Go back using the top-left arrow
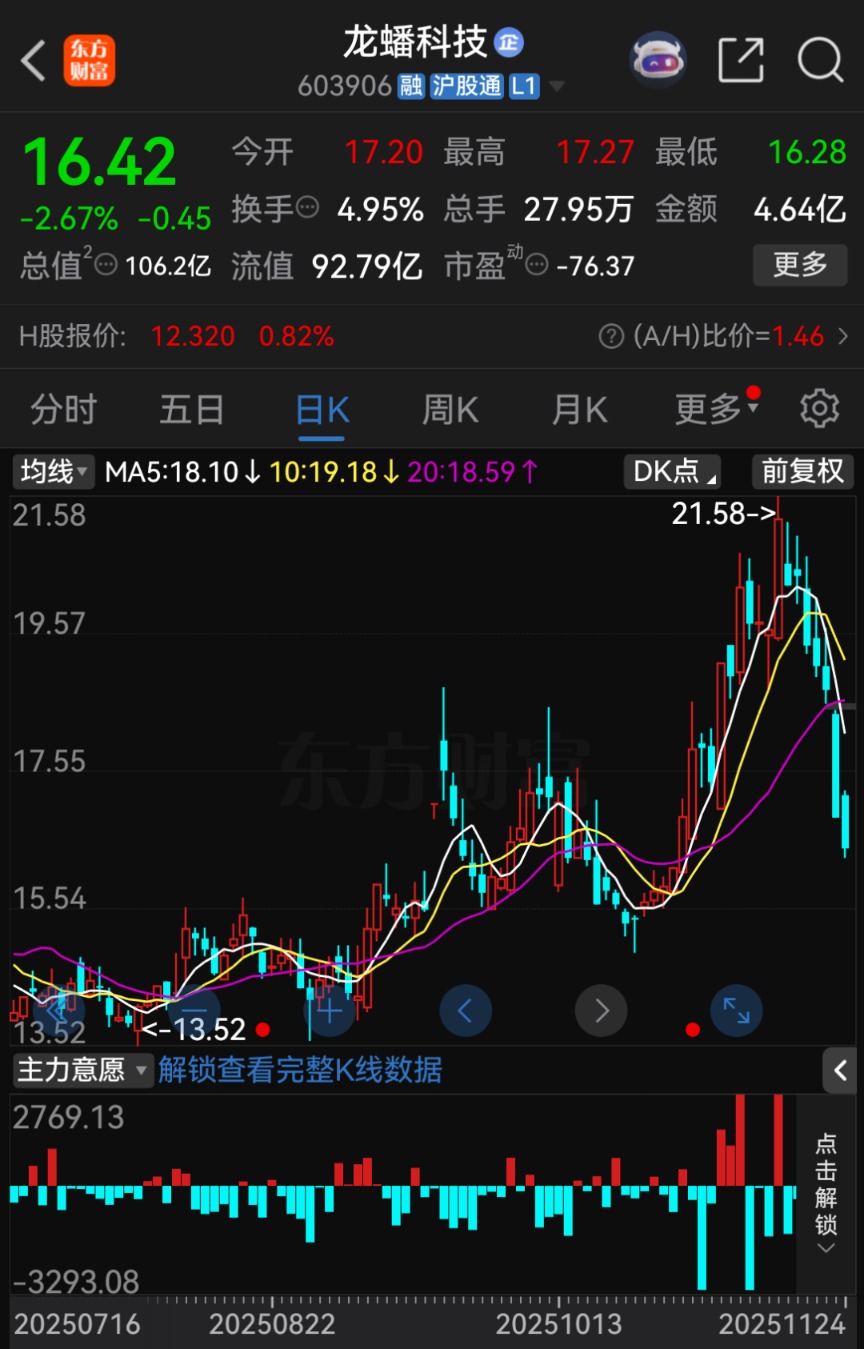 click(34, 61)
